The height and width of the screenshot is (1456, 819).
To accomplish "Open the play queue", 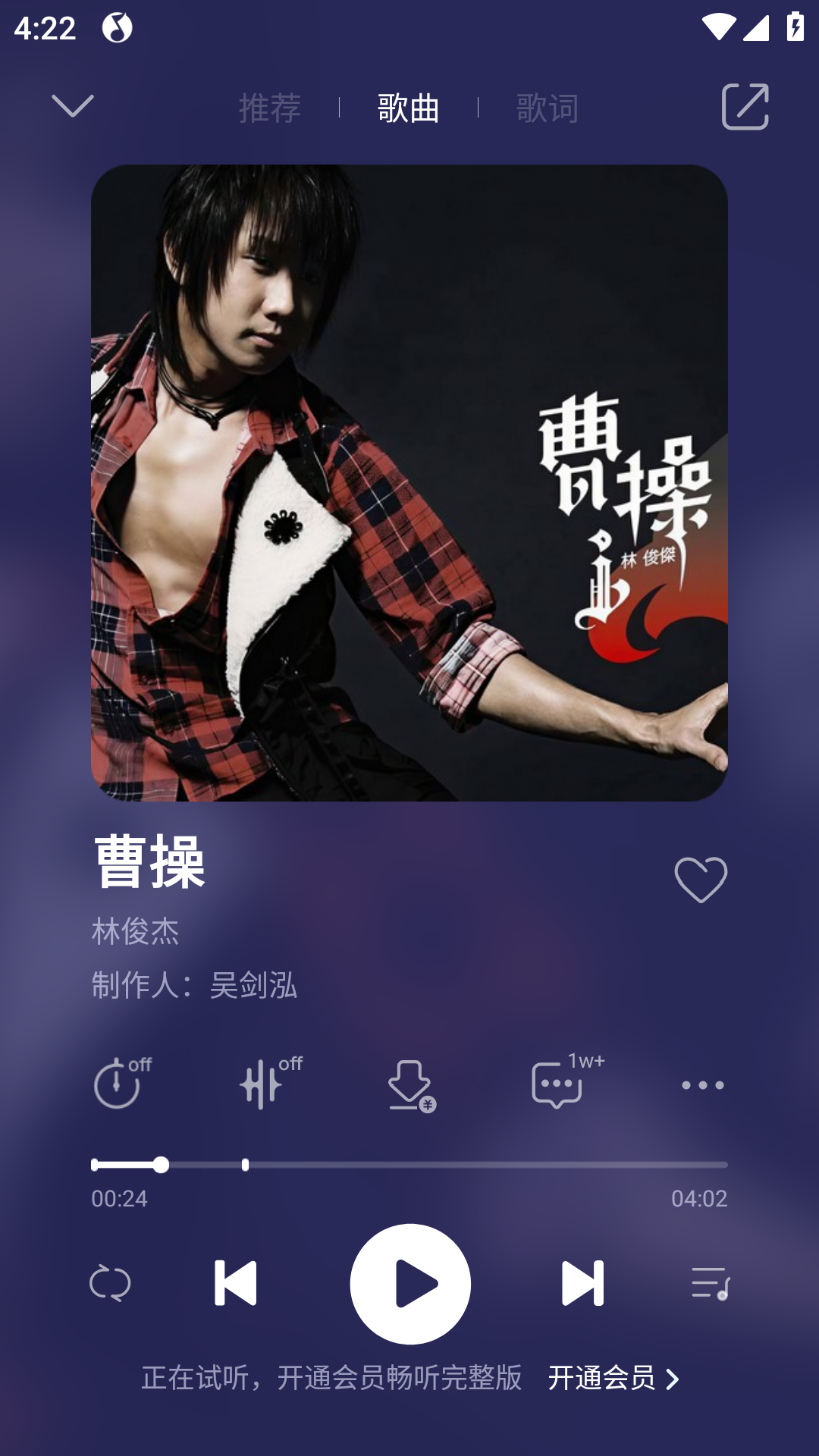I will pyautogui.click(x=710, y=1283).
